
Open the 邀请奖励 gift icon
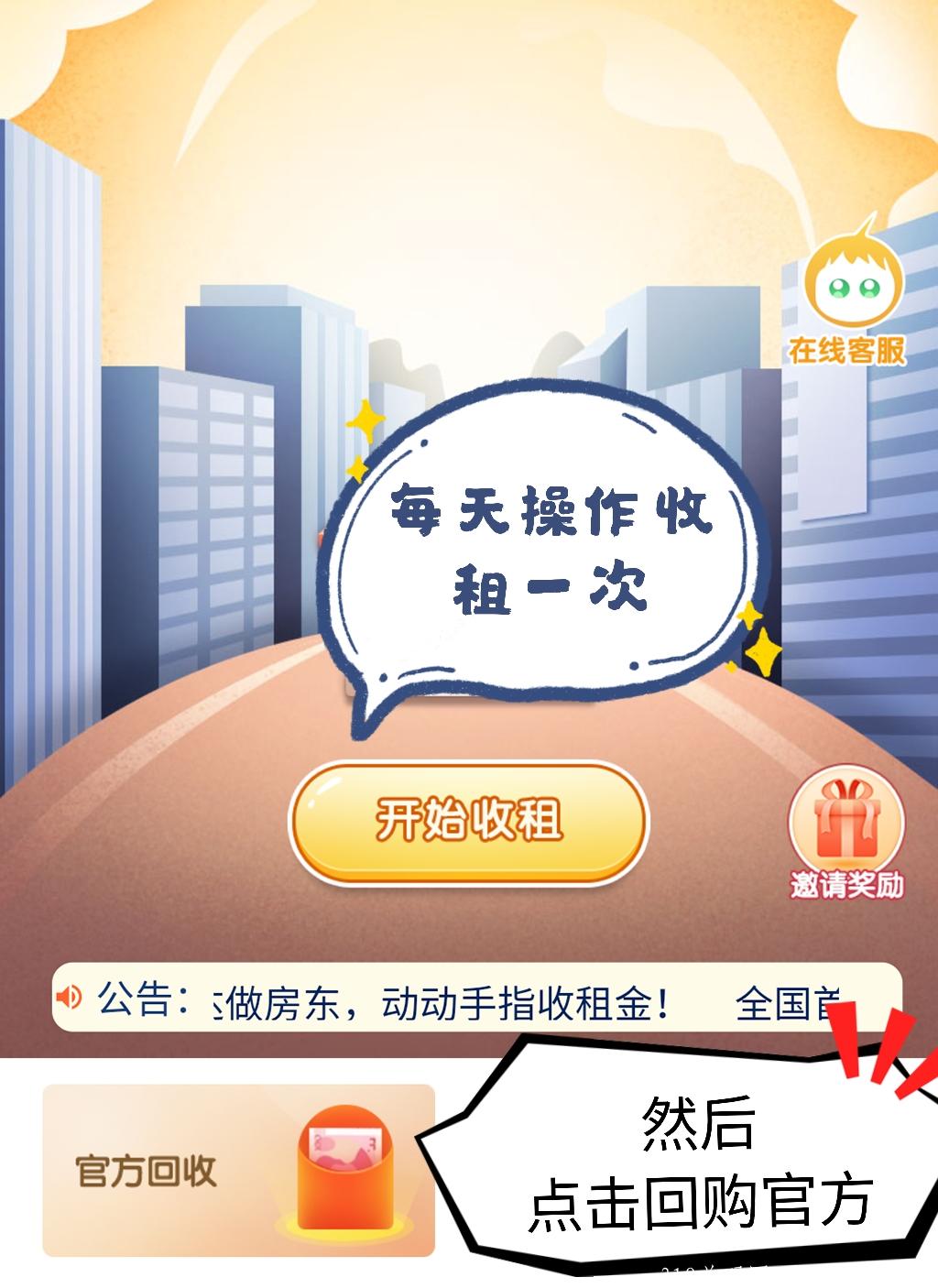[846, 835]
